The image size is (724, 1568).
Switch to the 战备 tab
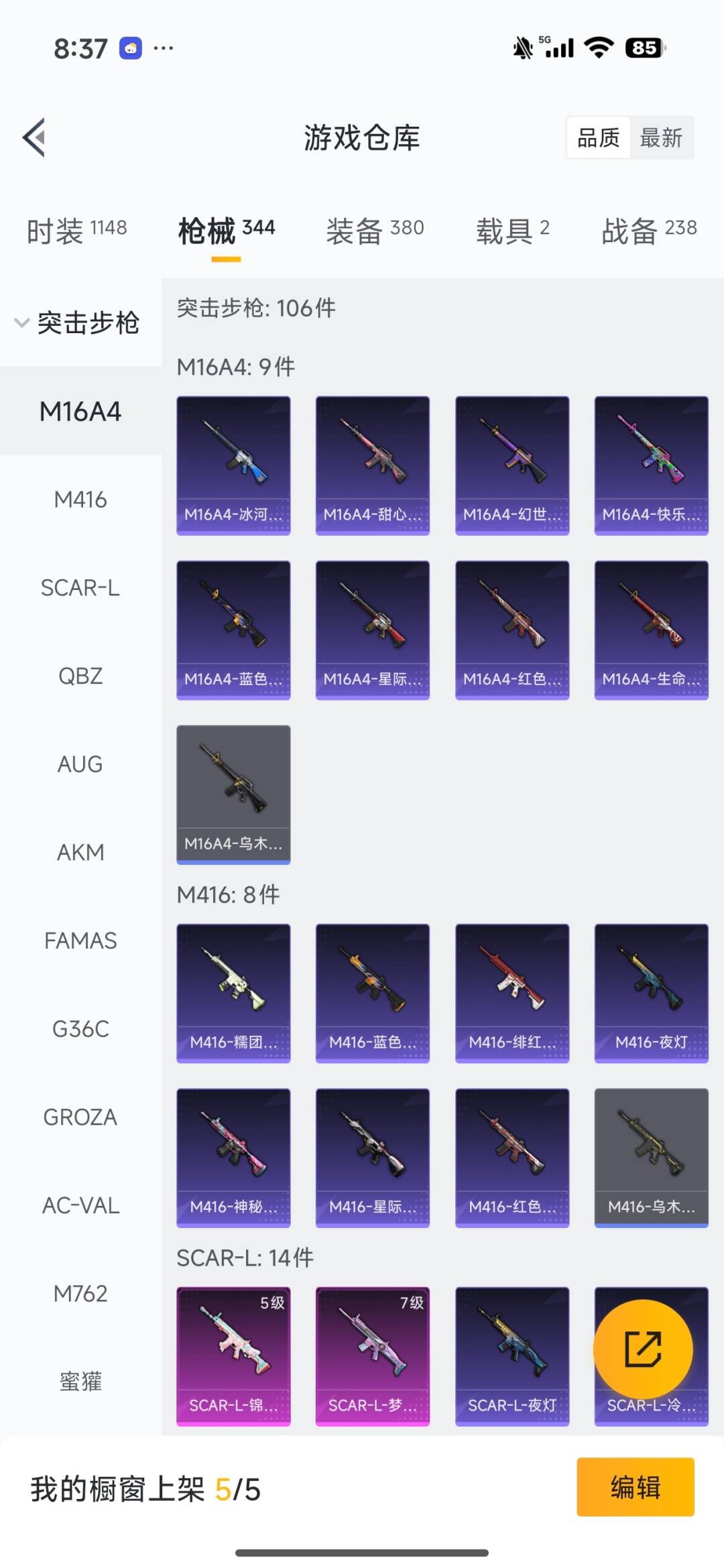click(649, 231)
